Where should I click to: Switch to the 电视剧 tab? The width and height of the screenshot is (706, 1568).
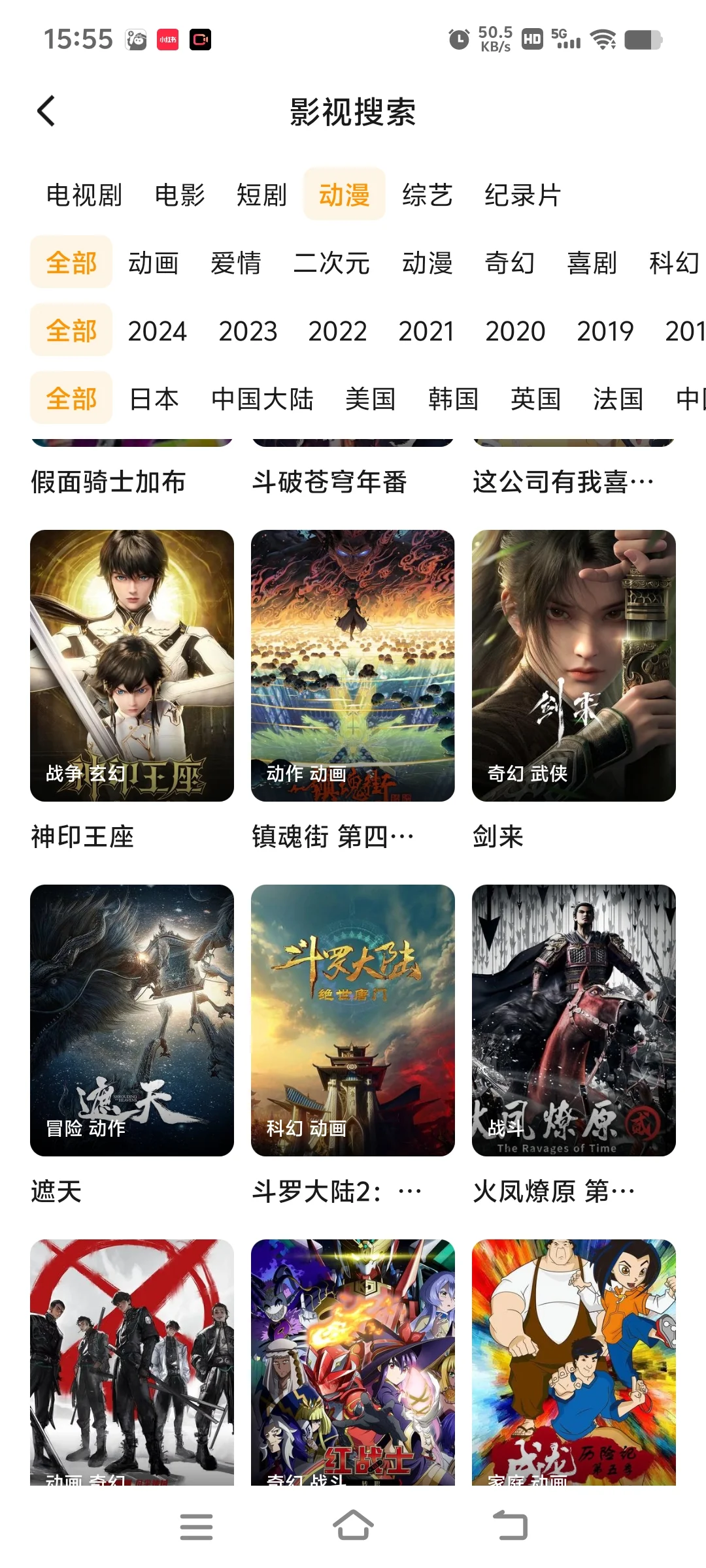pos(84,195)
